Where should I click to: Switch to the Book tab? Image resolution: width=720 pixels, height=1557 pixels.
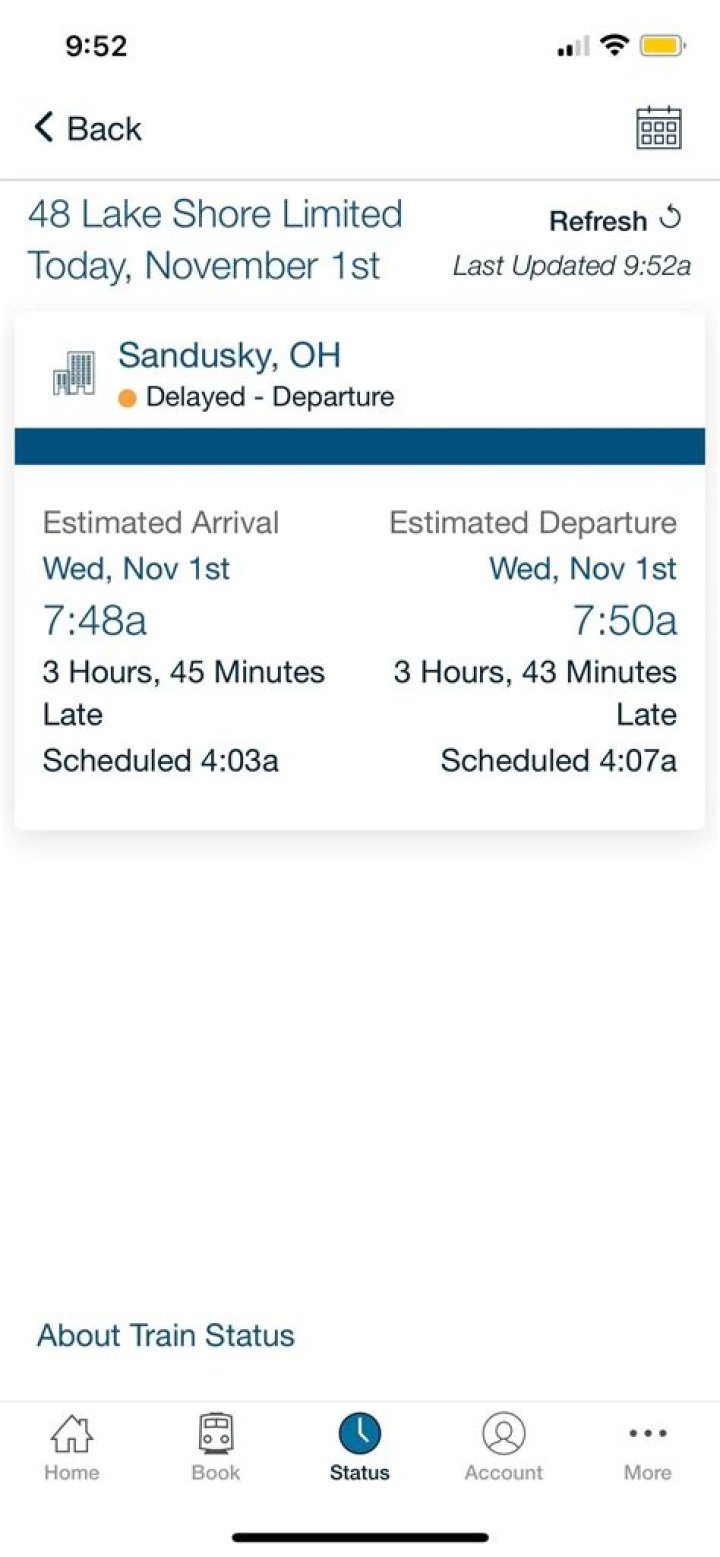pos(216,1447)
